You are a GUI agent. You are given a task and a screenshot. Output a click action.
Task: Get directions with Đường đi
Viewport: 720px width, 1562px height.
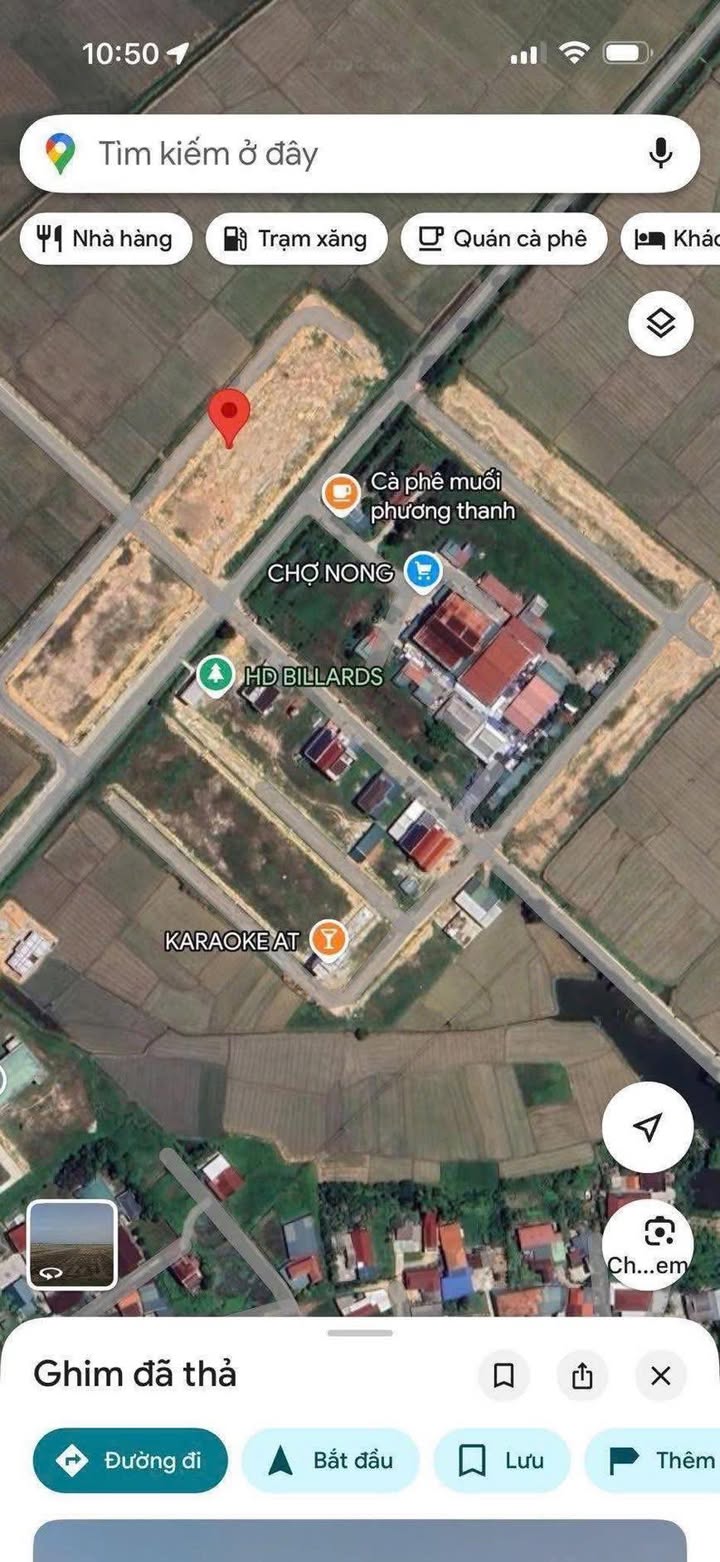(130, 1460)
